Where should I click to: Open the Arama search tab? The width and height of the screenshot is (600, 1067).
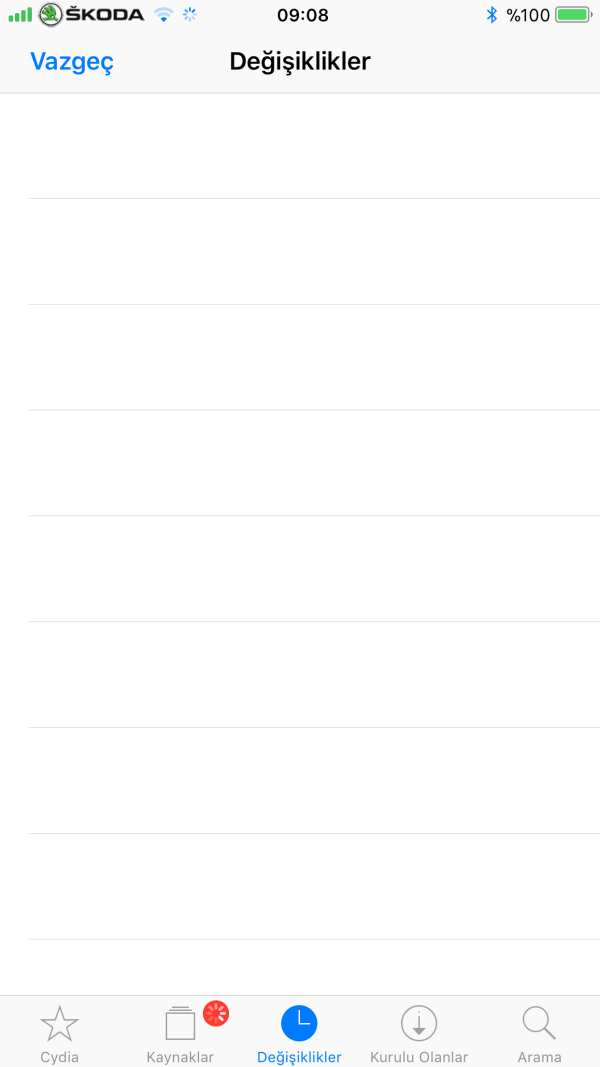click(x=539, y=1033)
